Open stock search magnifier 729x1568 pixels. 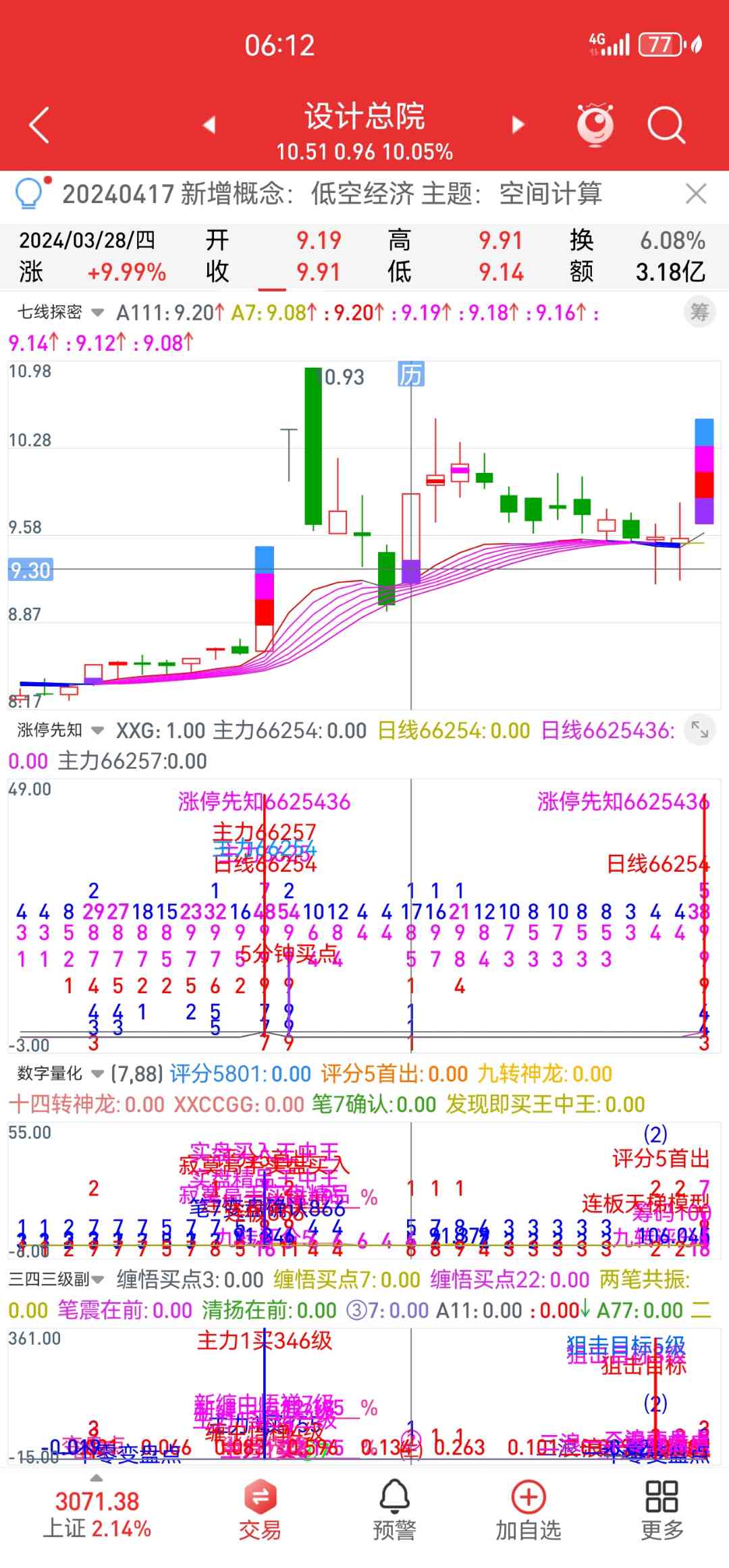tap(666, 125)
